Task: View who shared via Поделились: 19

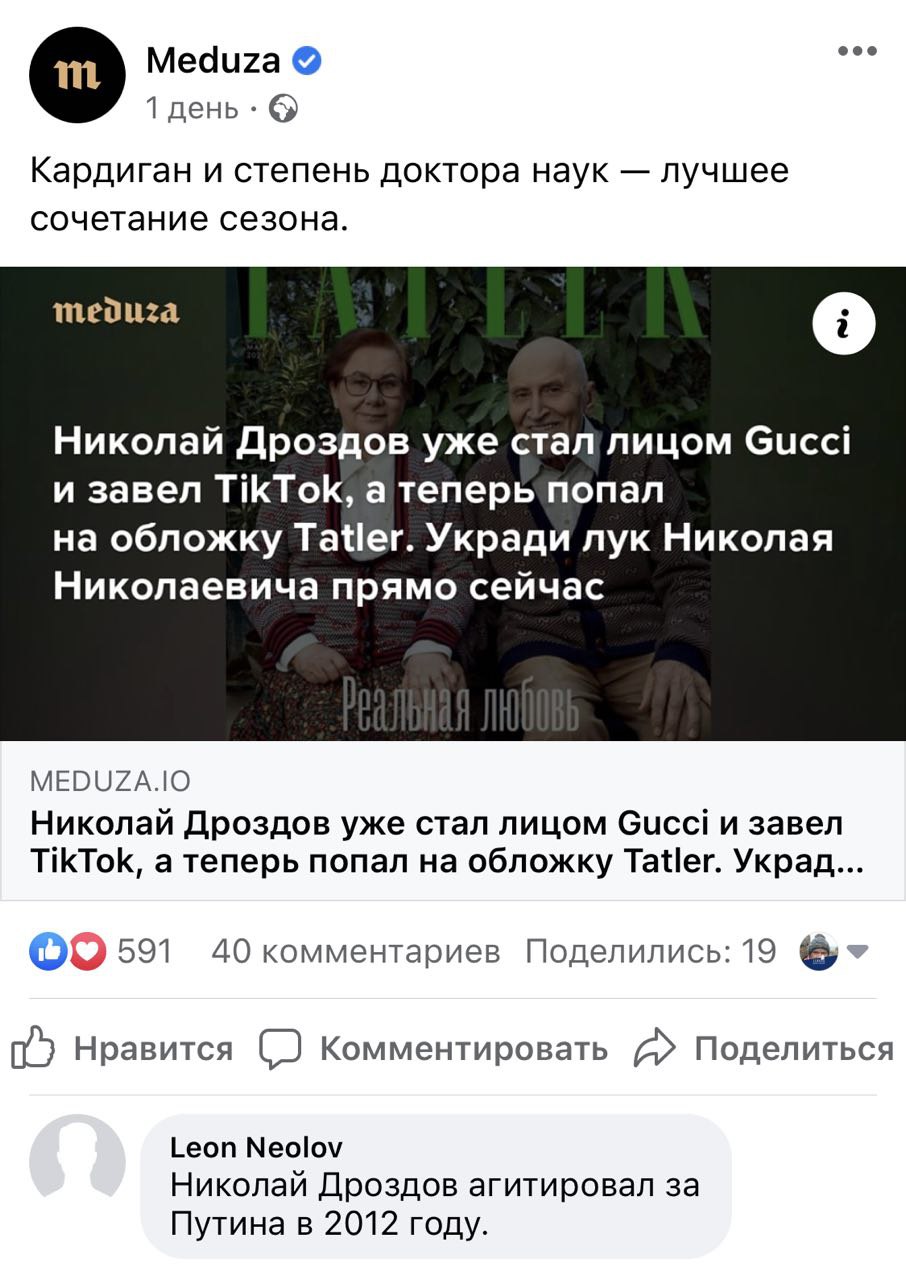Action: [651, 951]
